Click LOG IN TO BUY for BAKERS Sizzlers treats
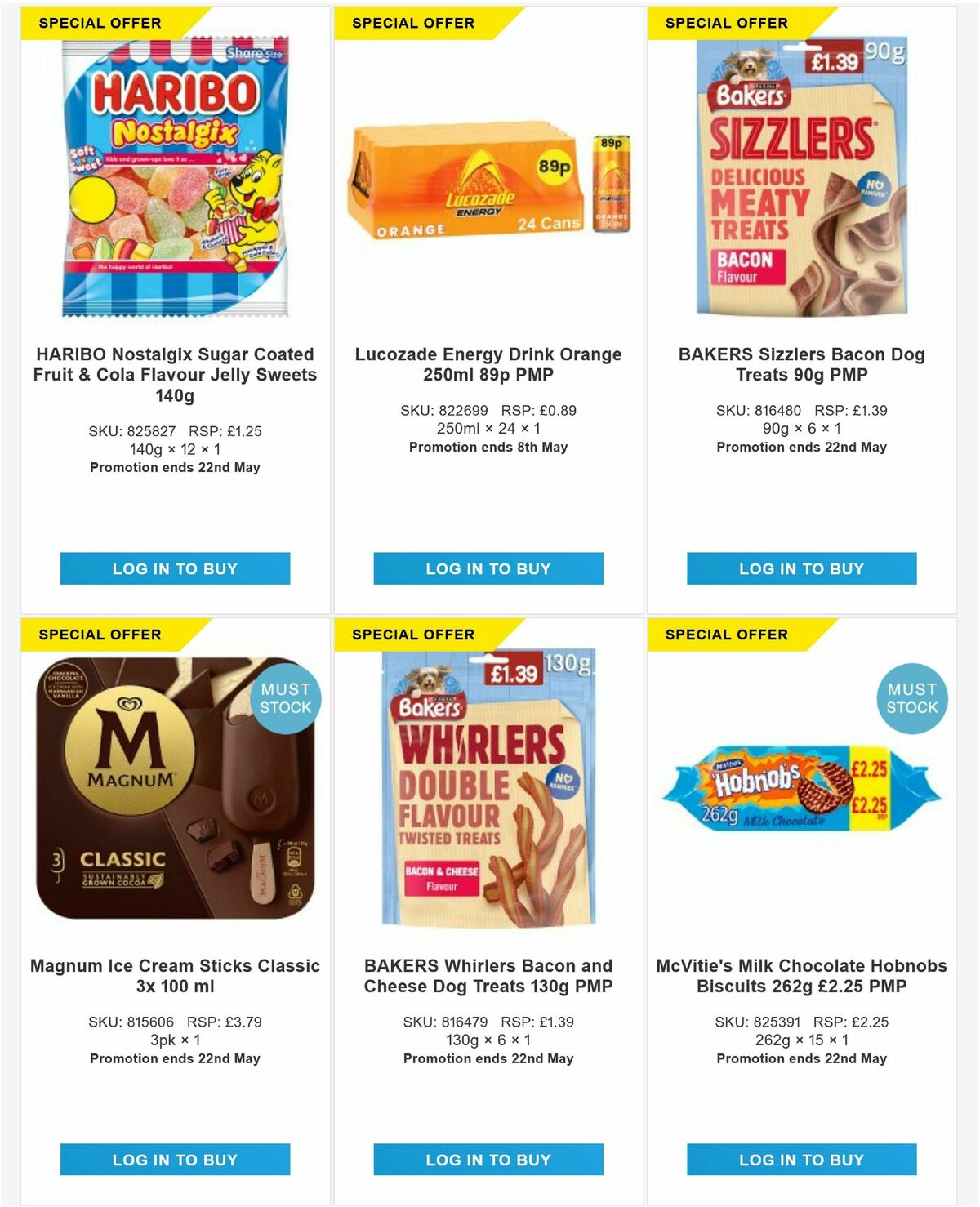The height and width of the screenshot is (1207, 980). pyautogui.click(x=802, y=568)
